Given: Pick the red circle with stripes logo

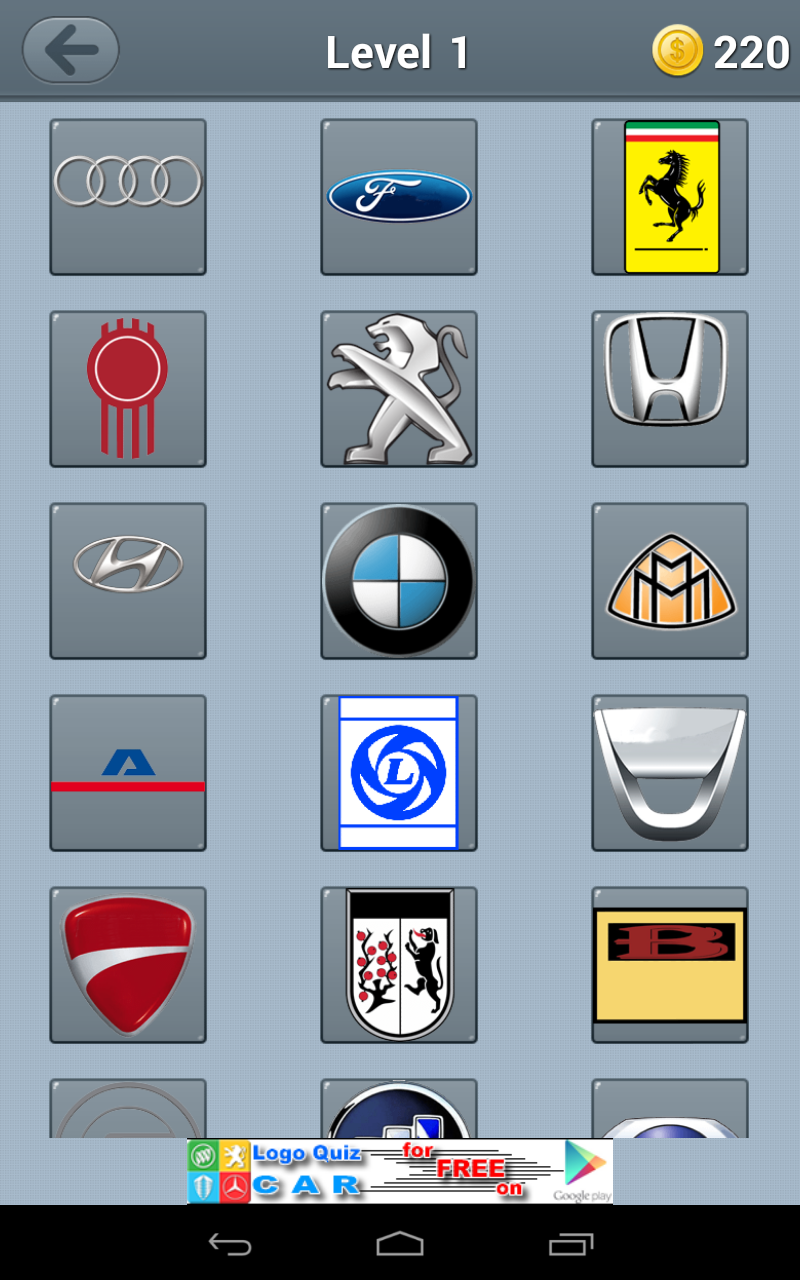Looking at the screenshot, I should 128,389.
